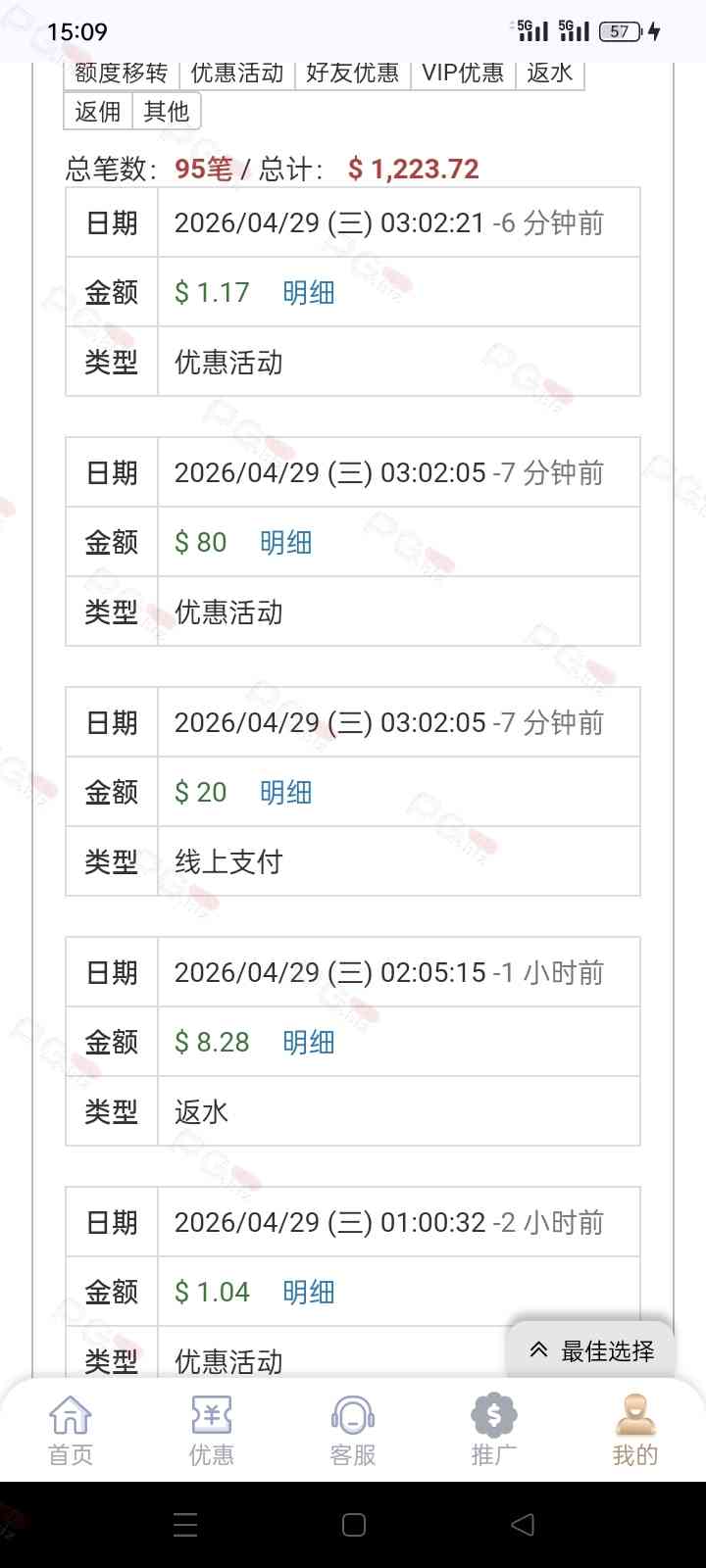The width and height of the screenshot is (706, 1568).
Task: Open 明细 for the $20 record
Action: point(285,792)
